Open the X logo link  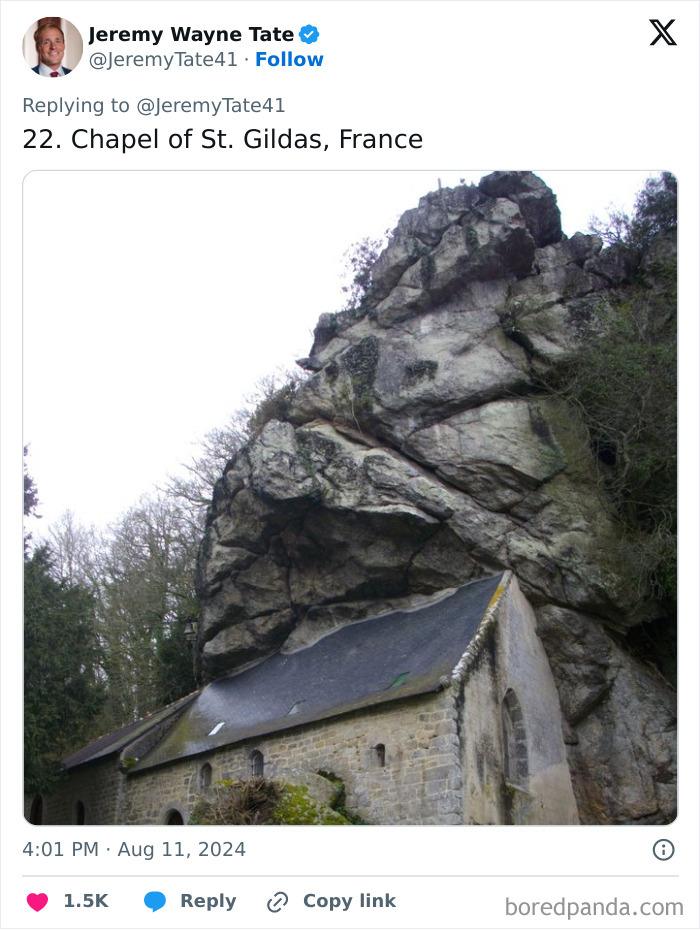pyautogui.click(x=662, y=33)
